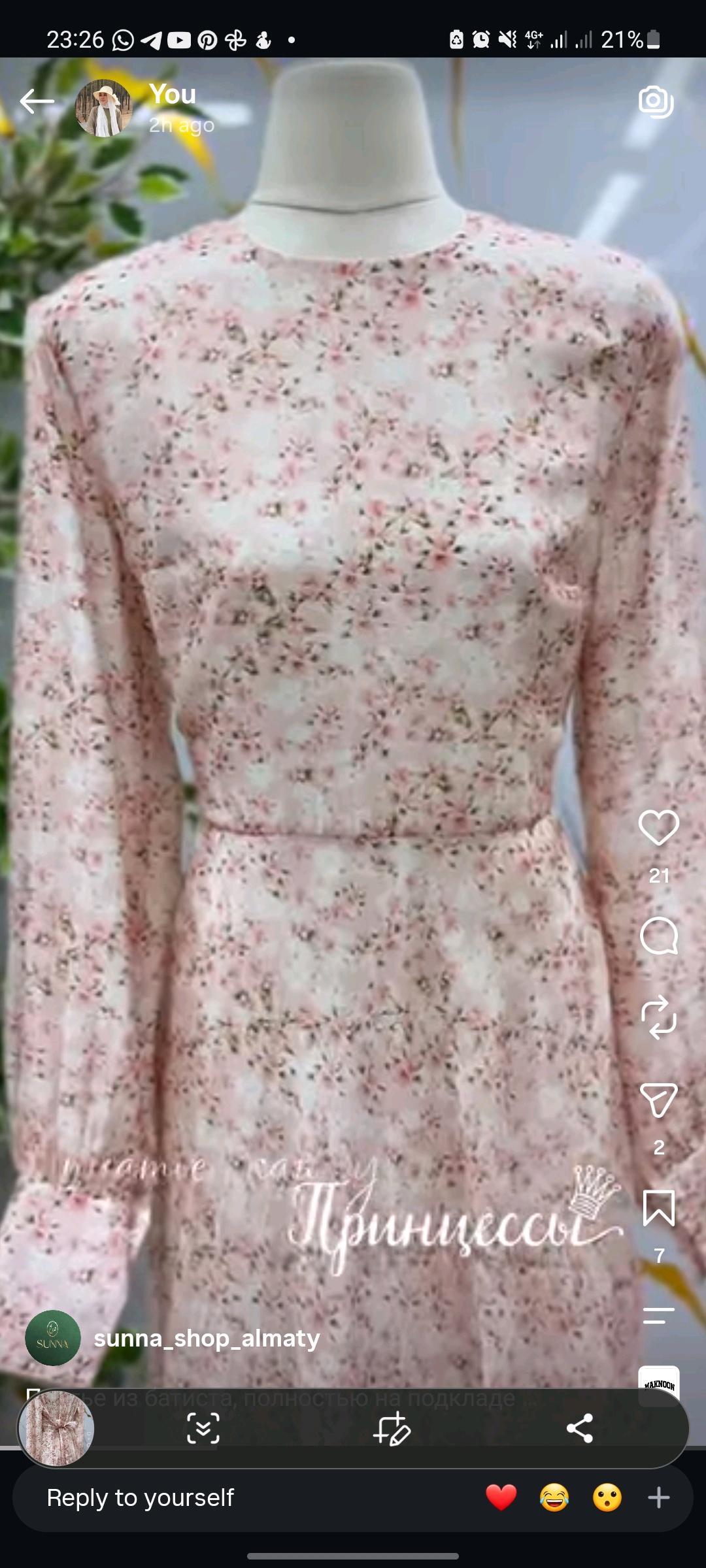The image size is (706, 1568).
Task: Tap the SUNNA shop avatar
Action: (53, 1338)
